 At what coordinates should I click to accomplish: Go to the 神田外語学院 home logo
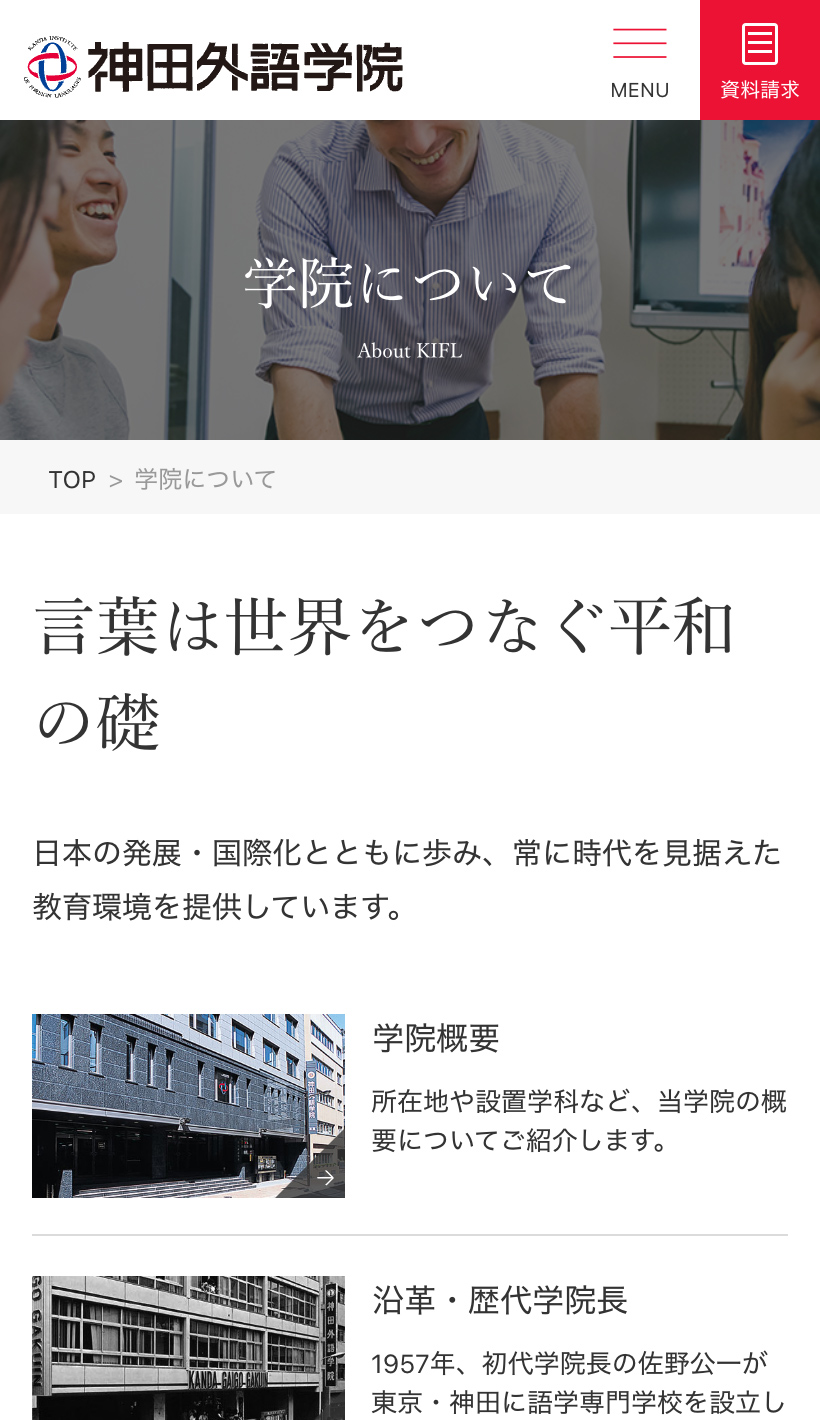coord(215,67)
